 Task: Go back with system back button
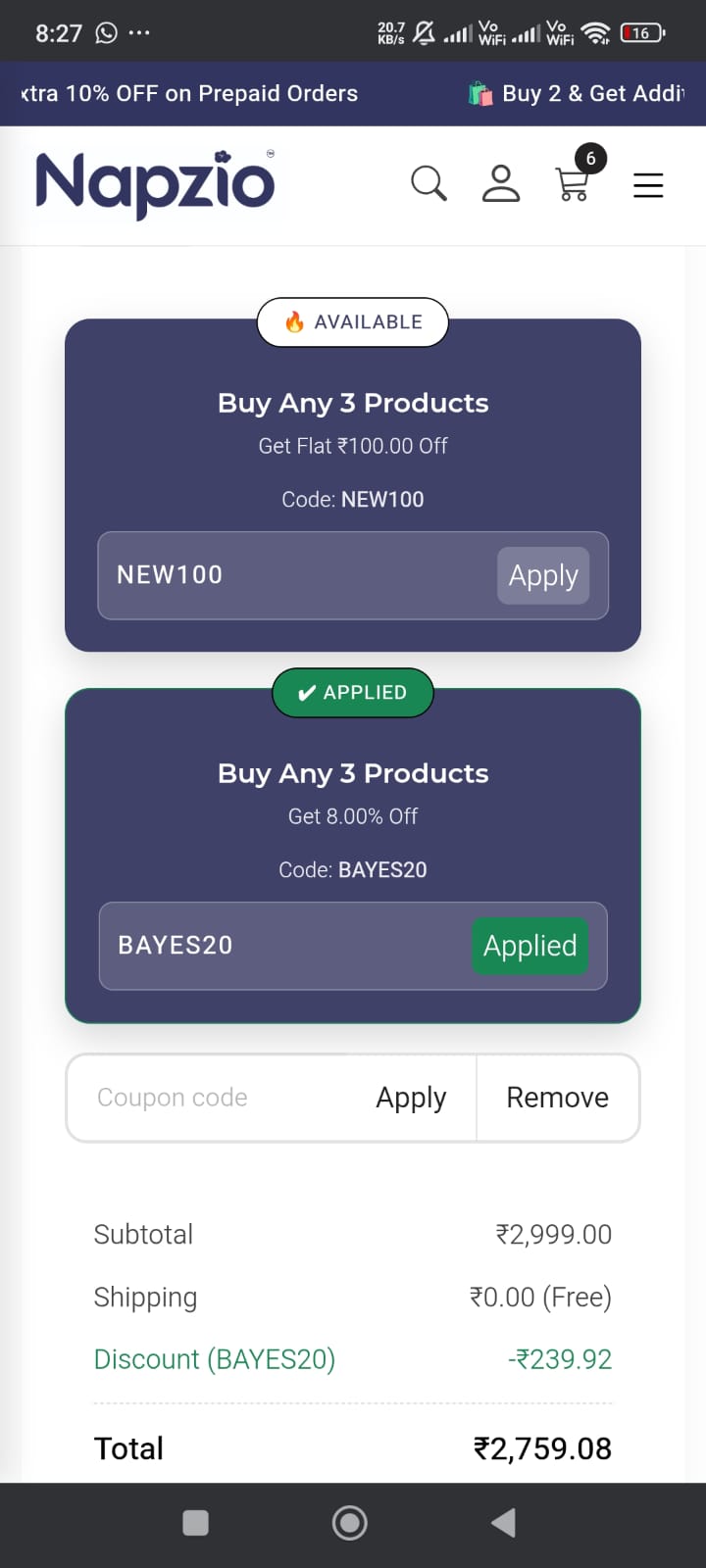(503, 1523)
